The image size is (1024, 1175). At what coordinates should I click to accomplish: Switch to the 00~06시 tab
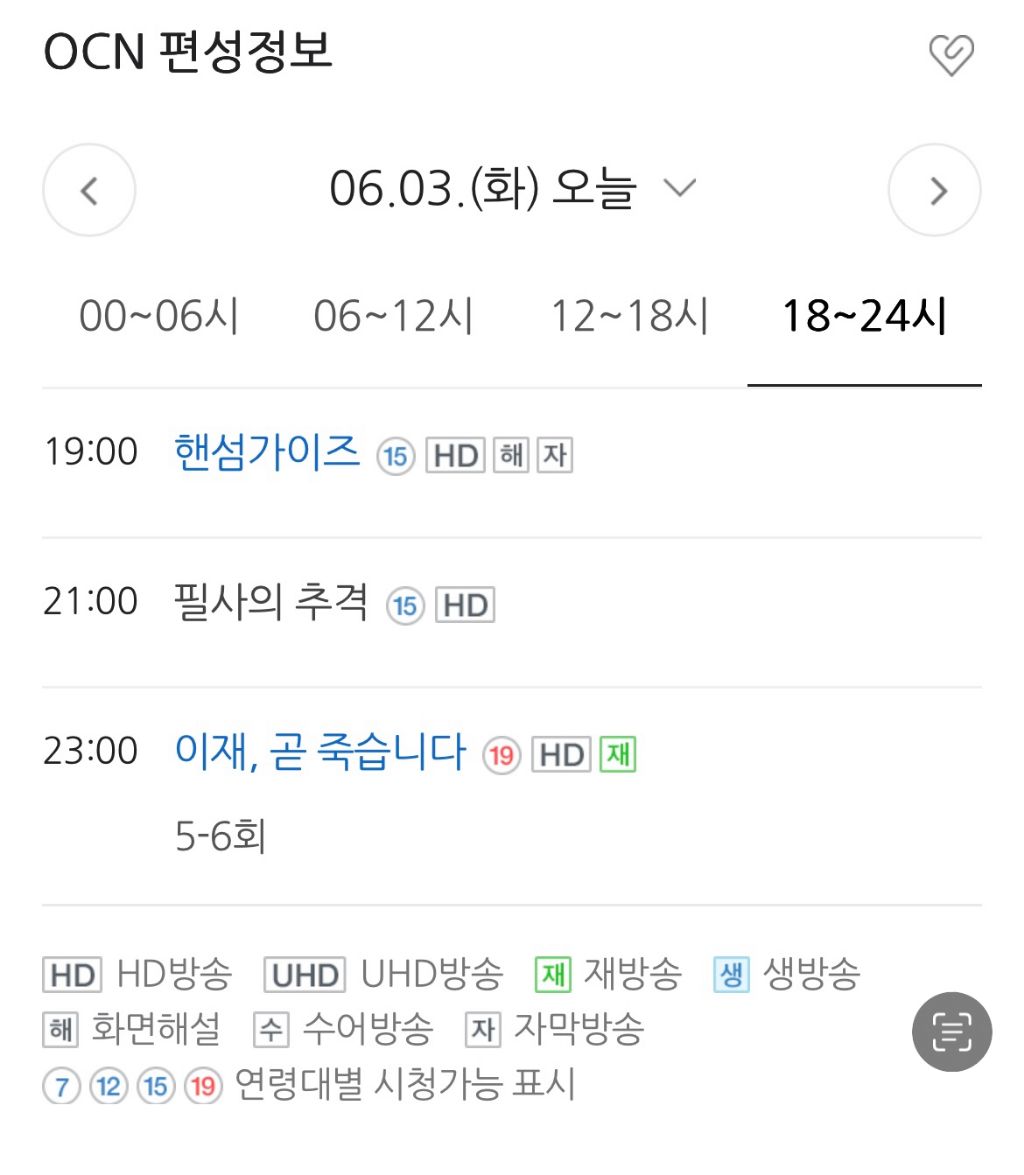coord(159,314)
